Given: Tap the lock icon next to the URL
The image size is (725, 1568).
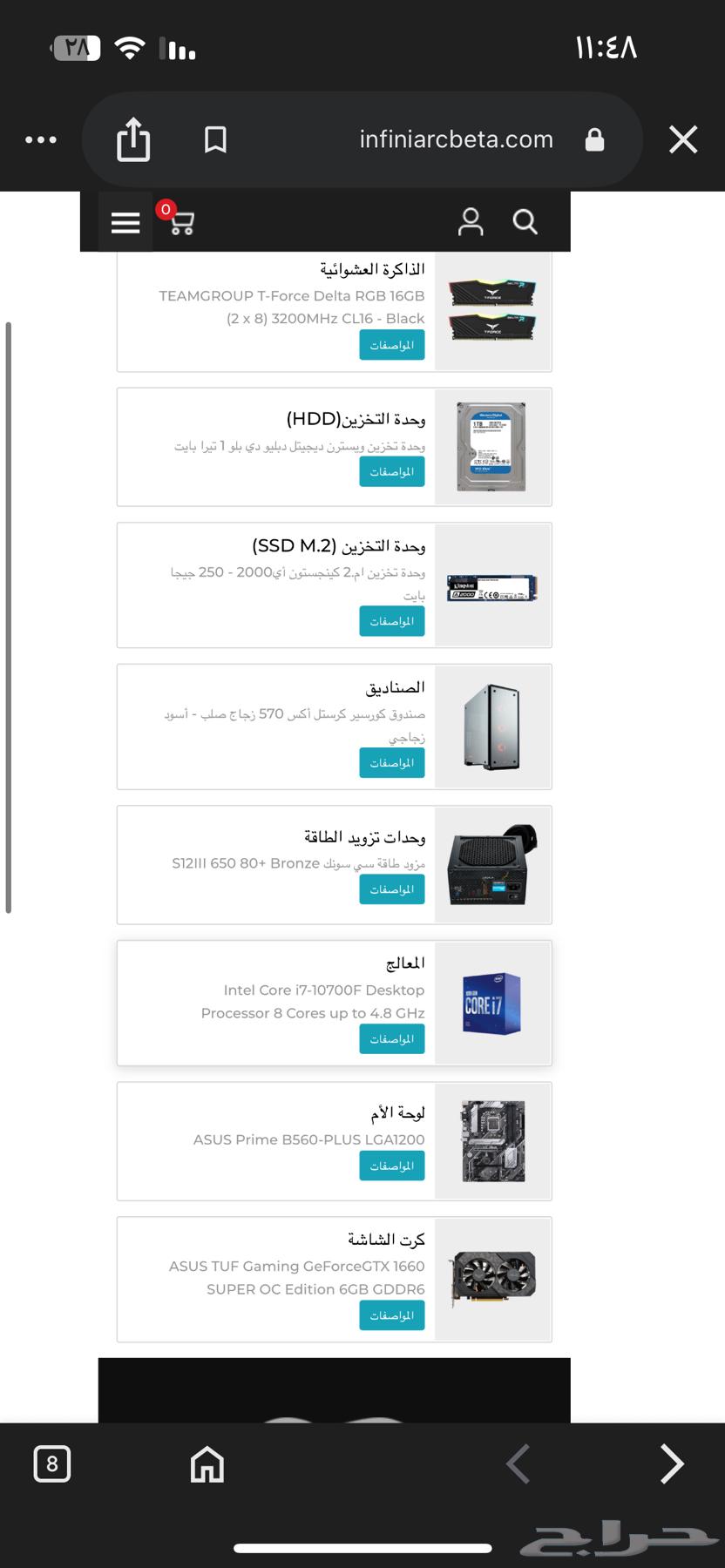Looking at the screenshot, I should [595, 139].
